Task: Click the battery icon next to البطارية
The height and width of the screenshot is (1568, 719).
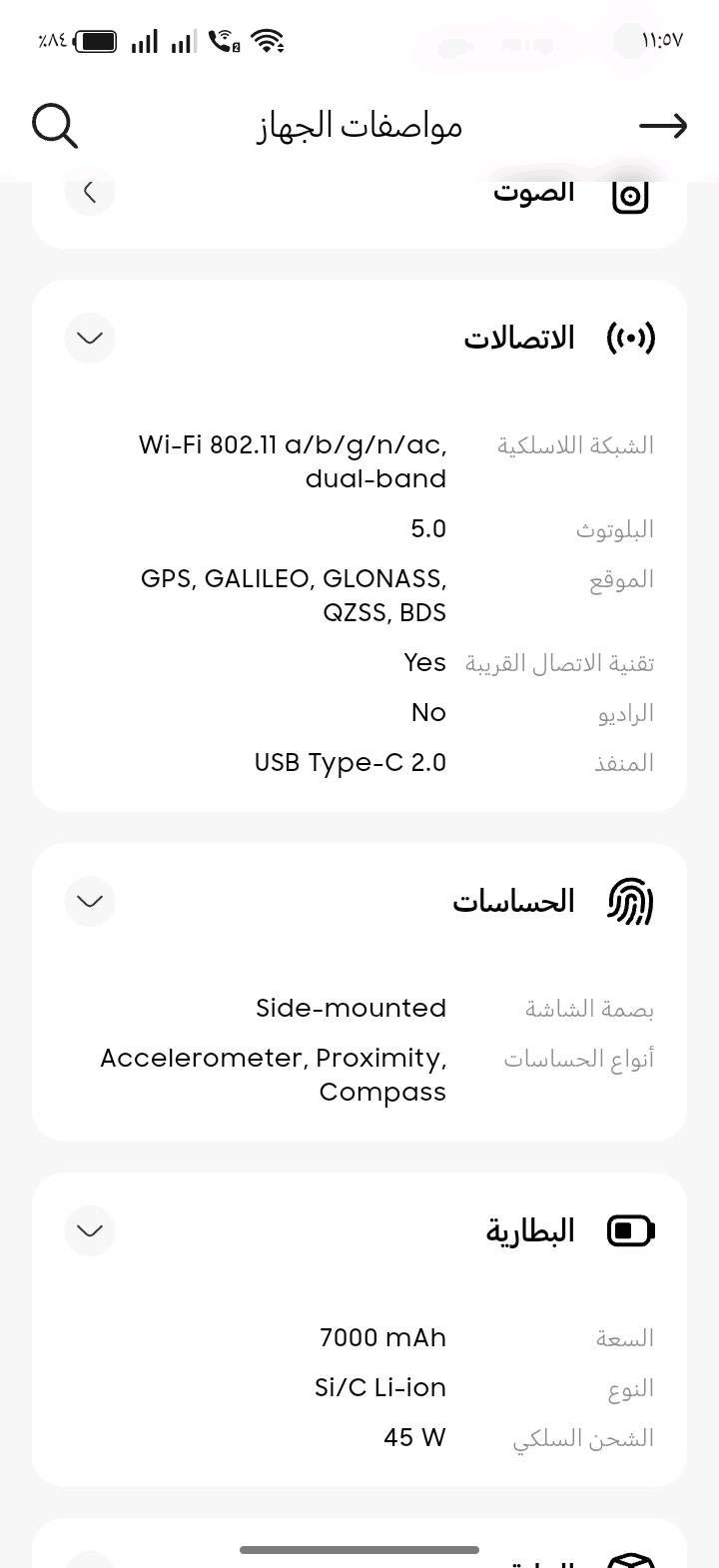Action: 631,1231
